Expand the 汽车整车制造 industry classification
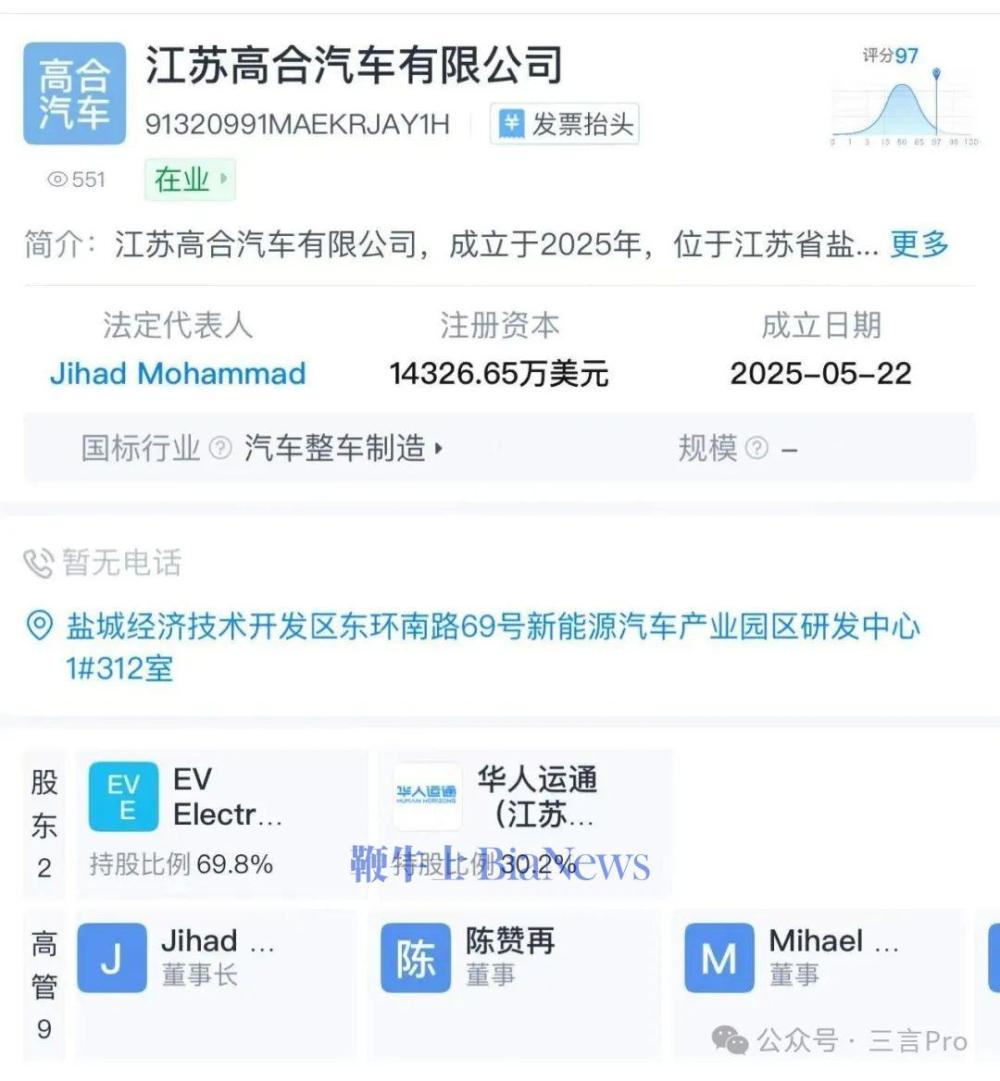Image resolution: width=1000 pixels, height=1081 pixels. coord(344,449)
